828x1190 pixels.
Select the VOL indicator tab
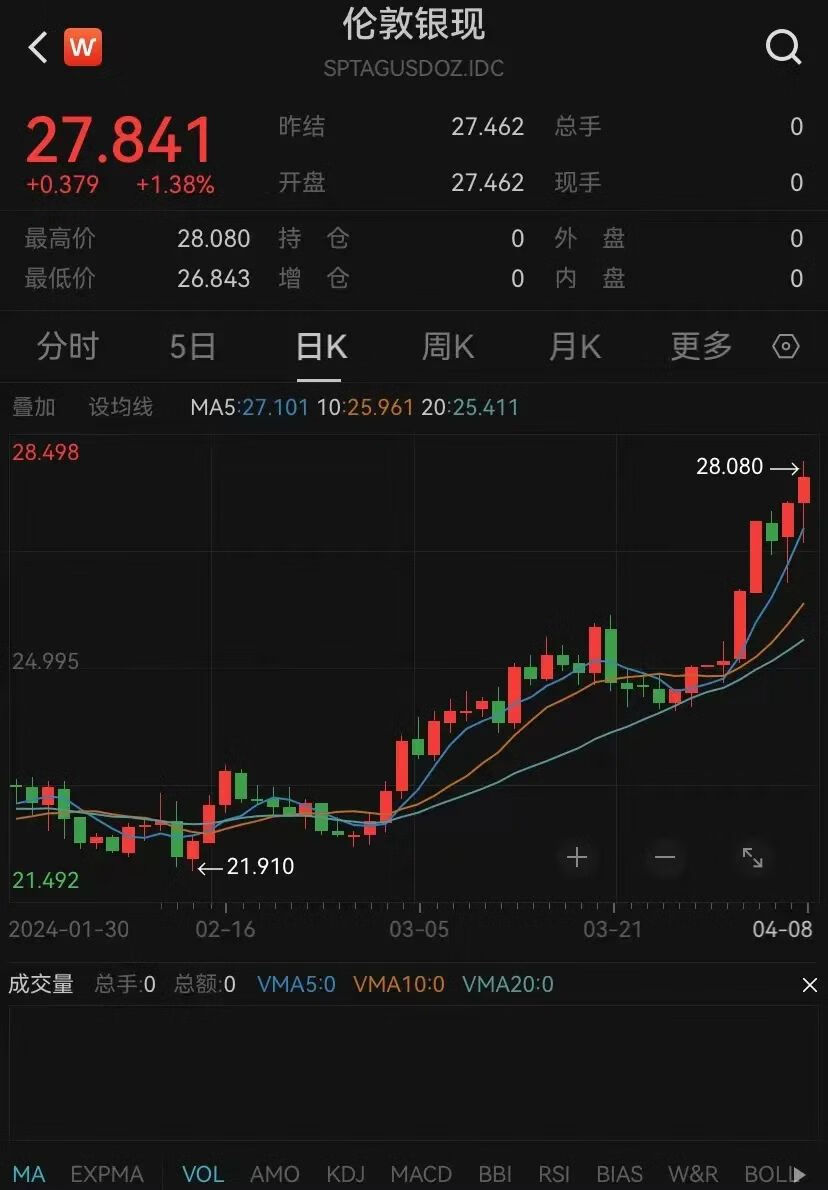tap(203, 1174)
